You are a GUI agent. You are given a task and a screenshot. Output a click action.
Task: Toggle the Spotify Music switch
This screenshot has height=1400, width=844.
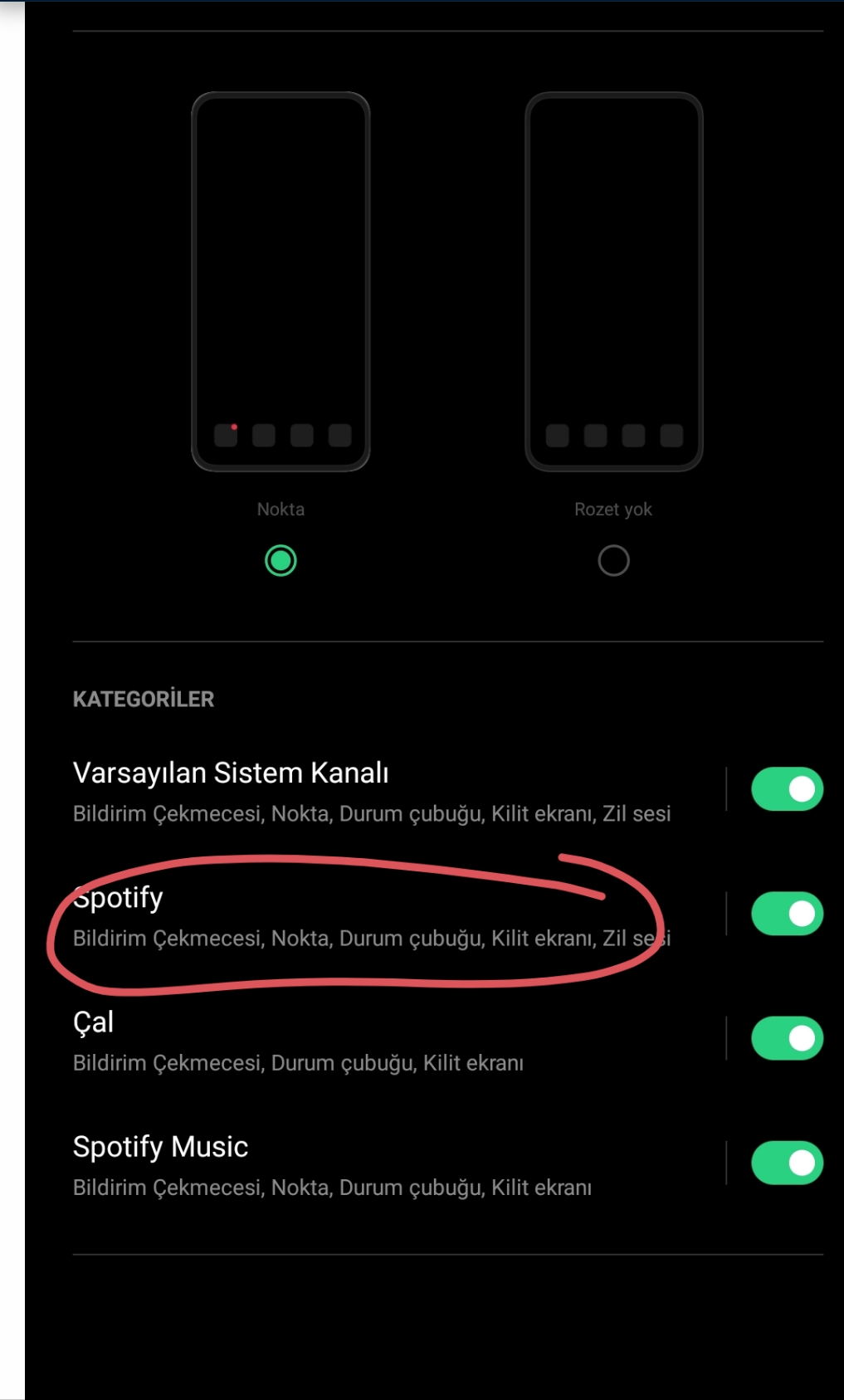[x=787, y=1163]
